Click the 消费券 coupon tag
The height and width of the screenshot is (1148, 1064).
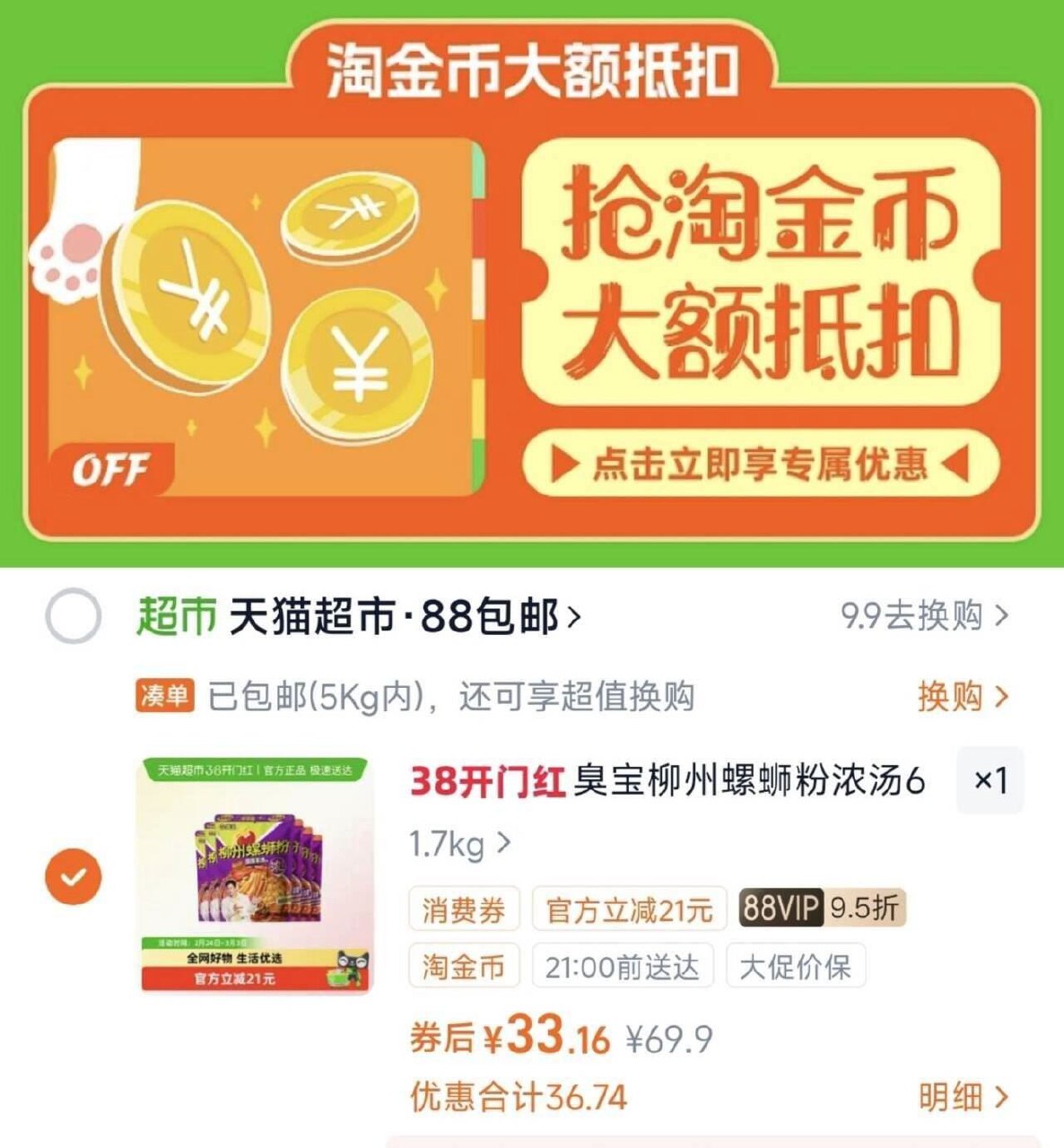(464, 909)
